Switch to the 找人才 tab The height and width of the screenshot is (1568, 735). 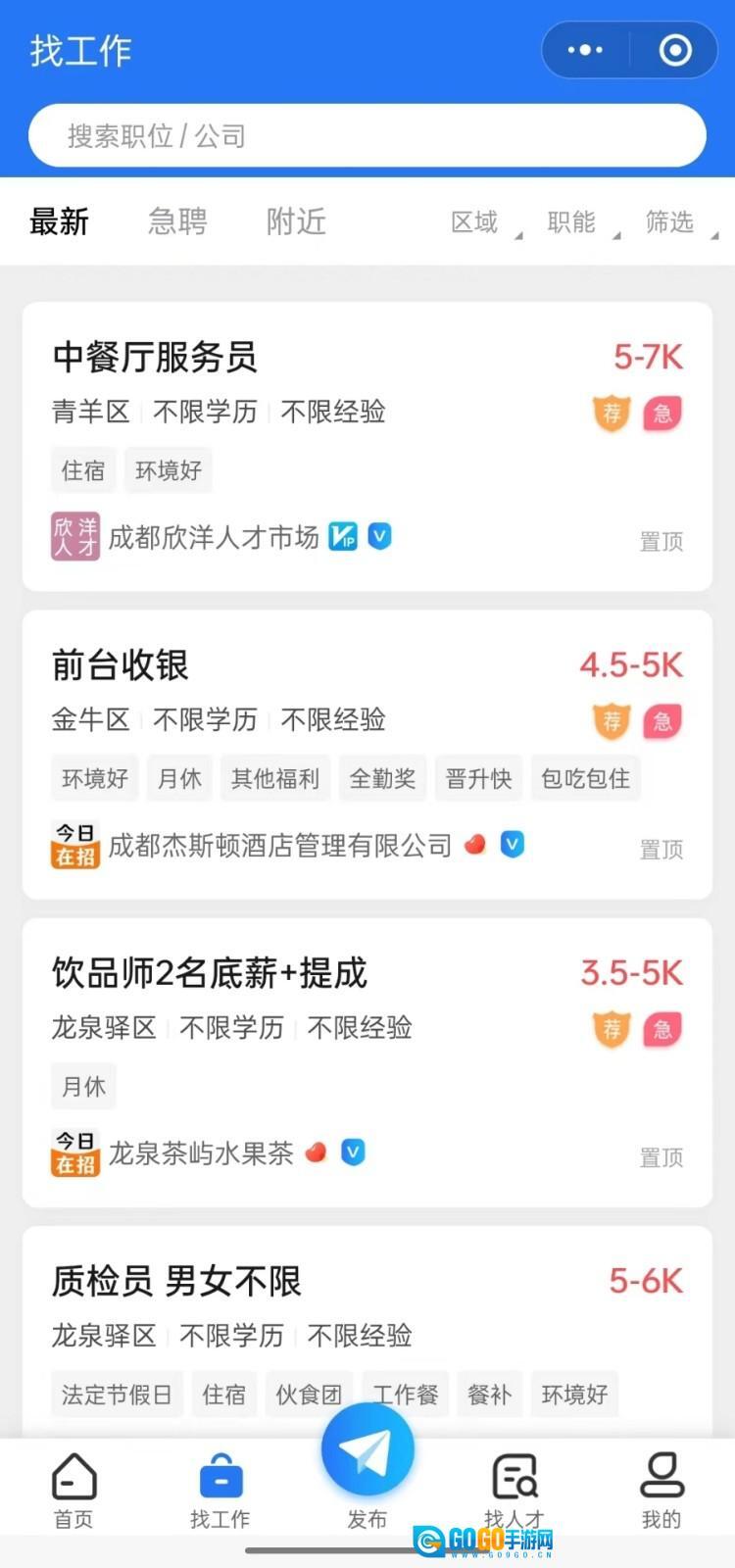tap(514, 1492)
